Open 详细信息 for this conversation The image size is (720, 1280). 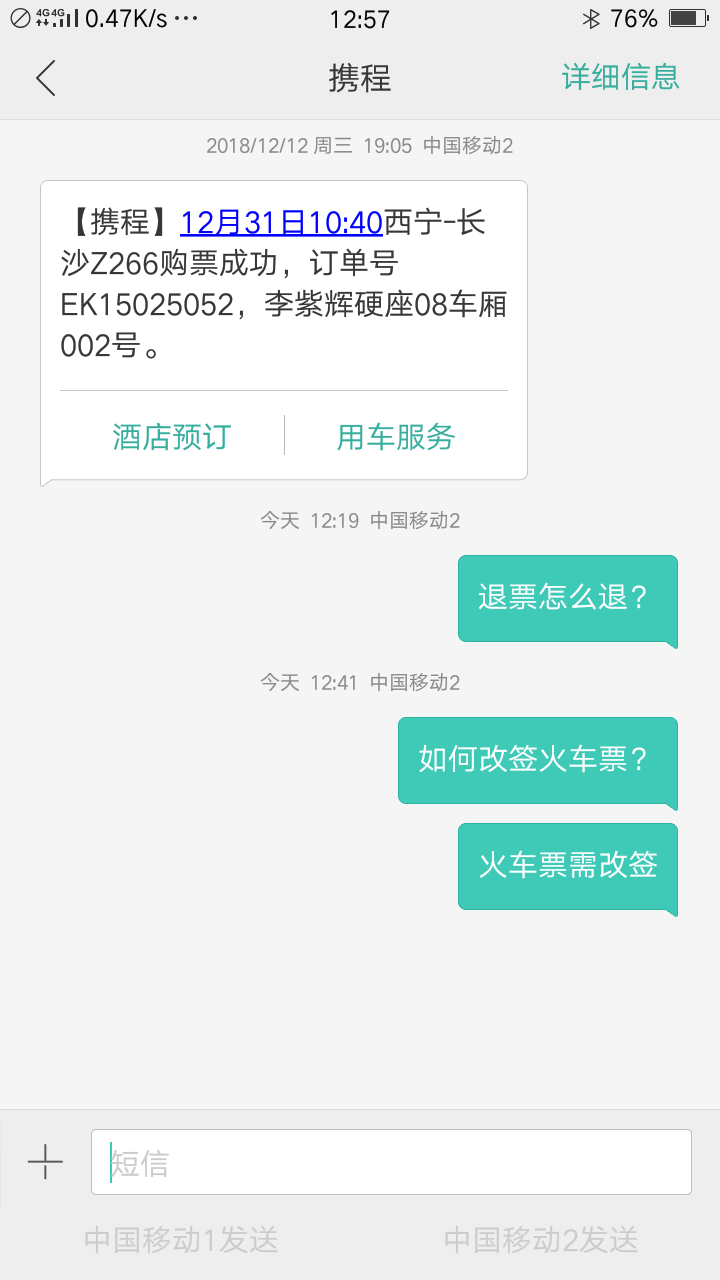(620, 77)
